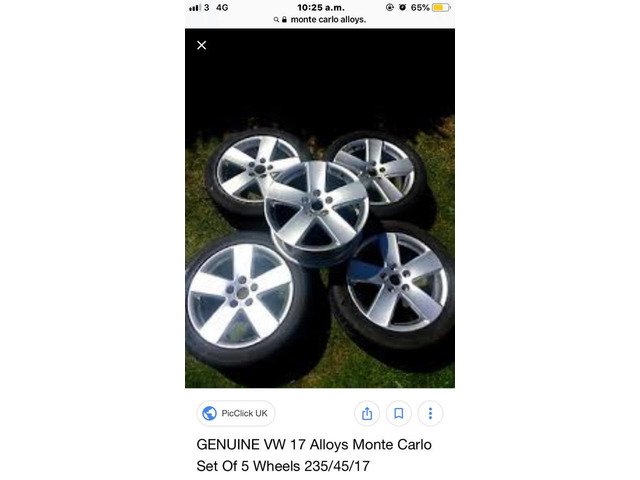Screen dimensions: 640x480
Task: Close the image viewer
Action: pyautogui.click(x=201, y=45)
